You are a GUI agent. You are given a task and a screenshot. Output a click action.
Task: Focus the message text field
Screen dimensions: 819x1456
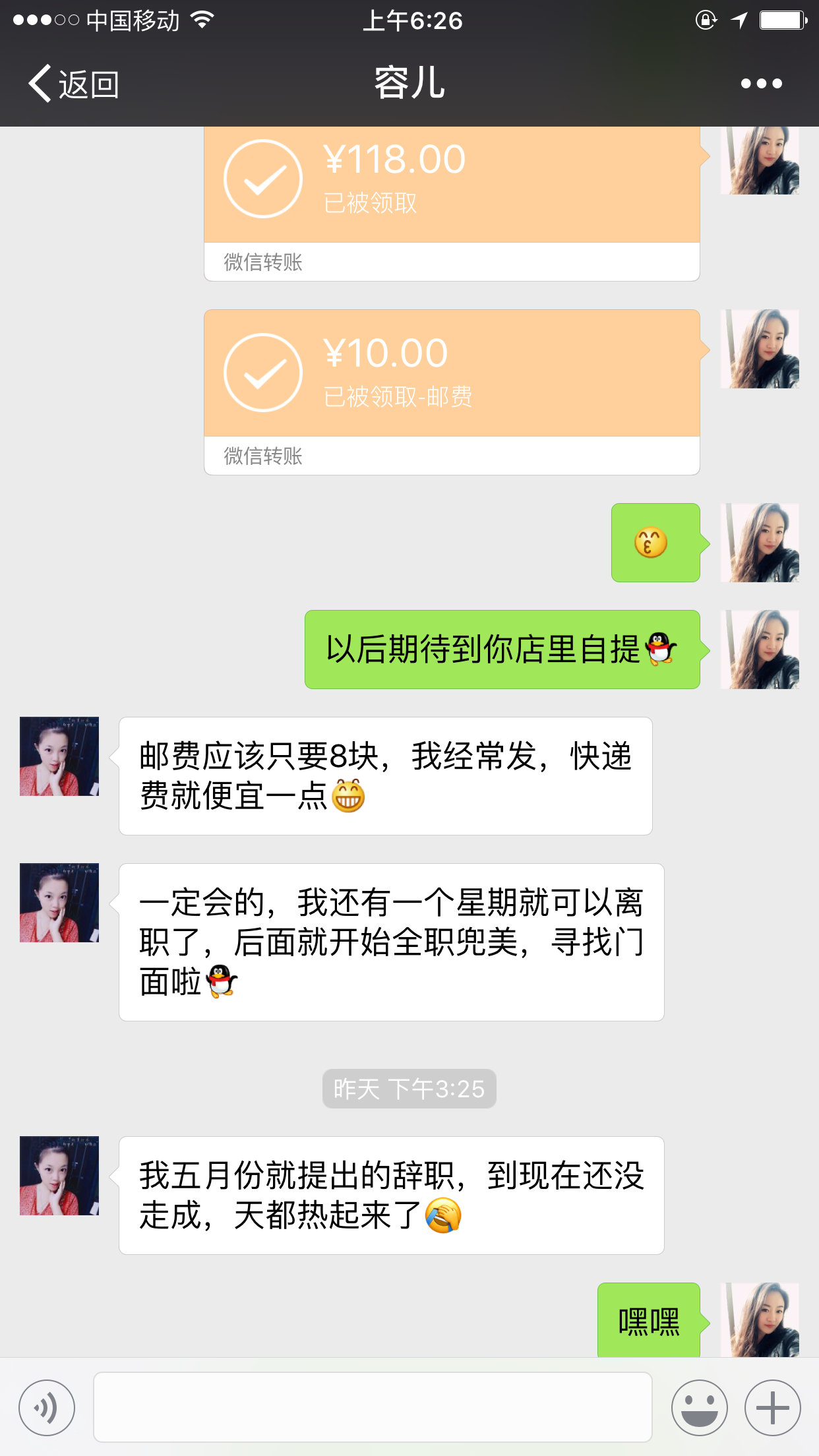point(373,1407)
